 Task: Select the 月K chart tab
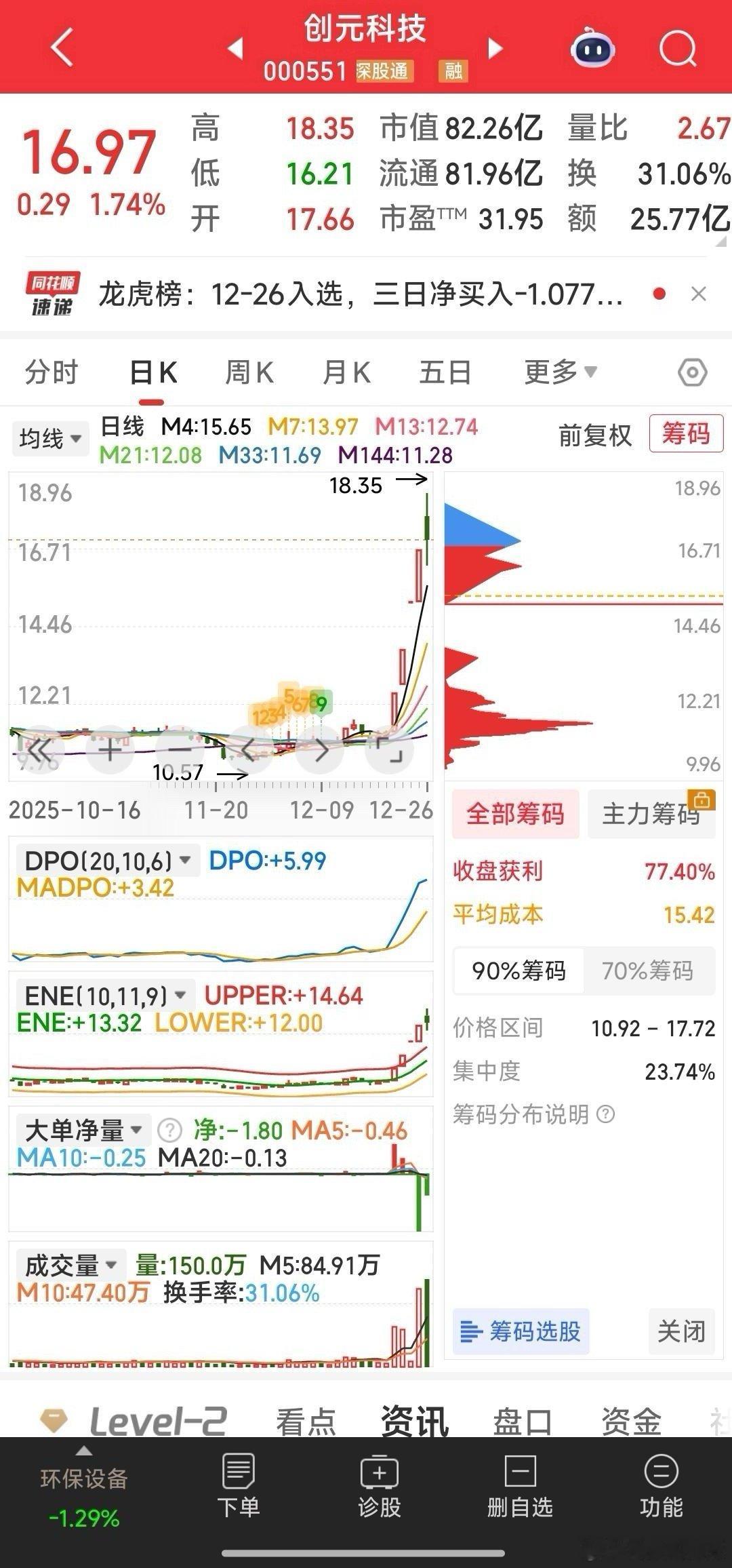[346, 372]
